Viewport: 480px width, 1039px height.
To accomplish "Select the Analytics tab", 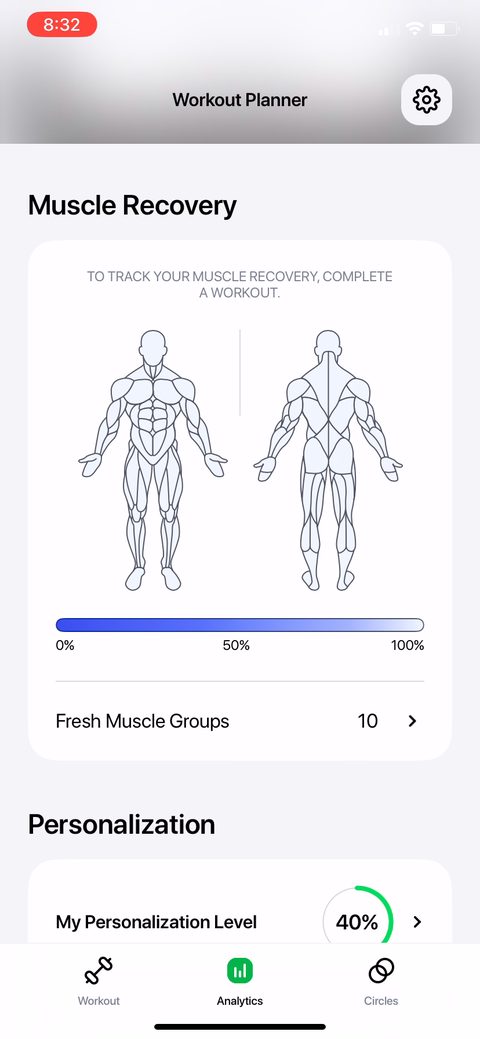I will point(240,982).
